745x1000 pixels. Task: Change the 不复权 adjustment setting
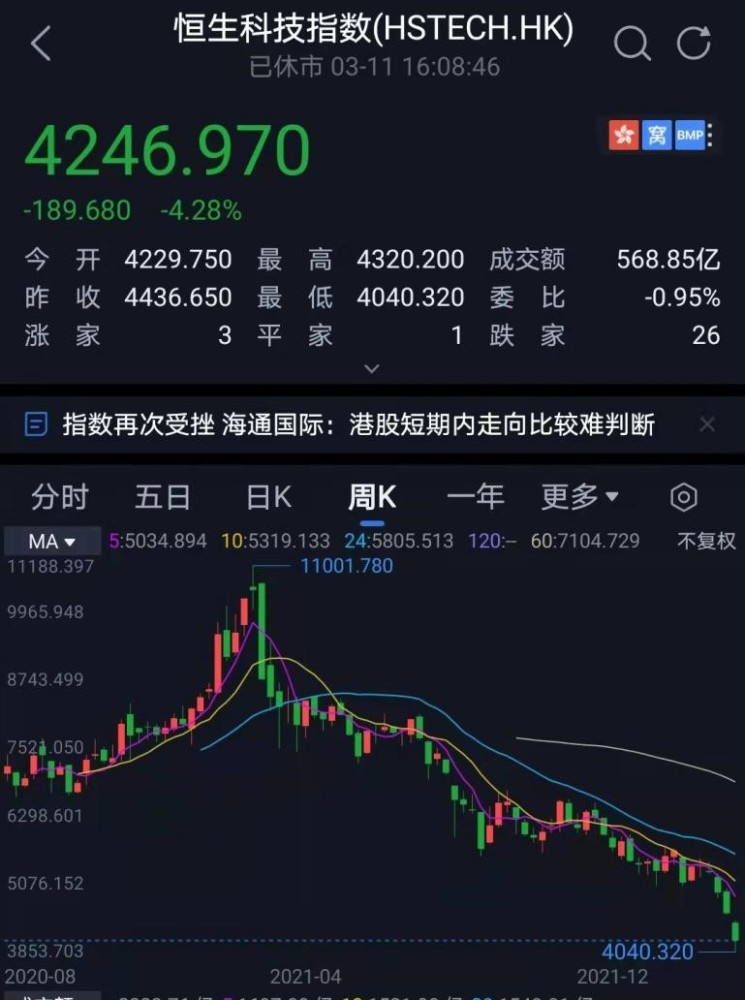pyautogui.click(x=706, y=542)
